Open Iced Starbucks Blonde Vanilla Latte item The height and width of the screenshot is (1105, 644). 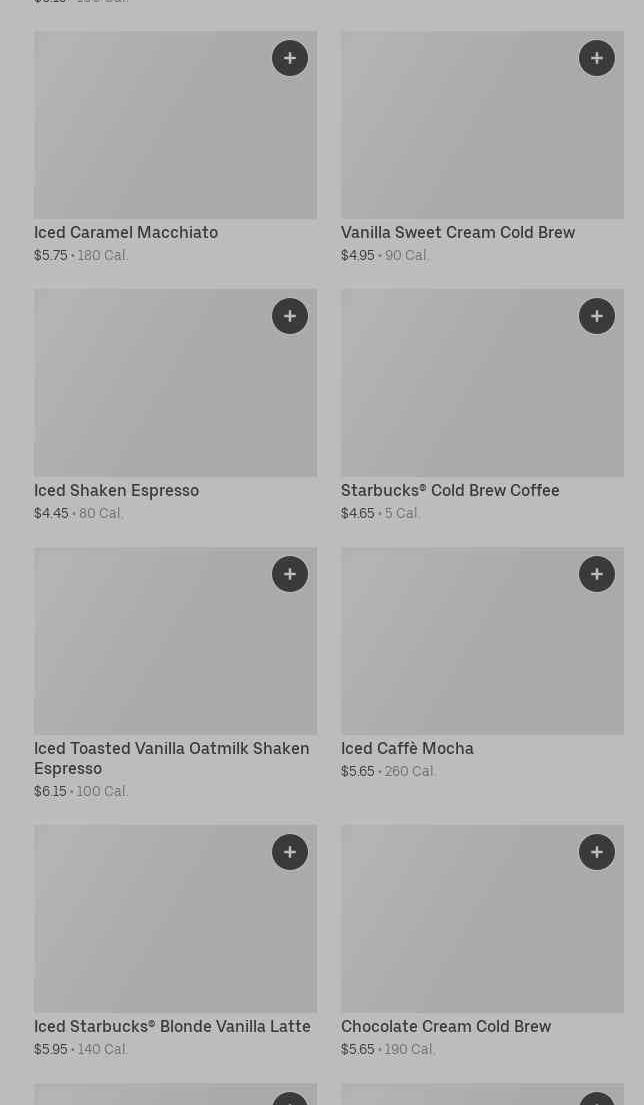click(172, 1026)
